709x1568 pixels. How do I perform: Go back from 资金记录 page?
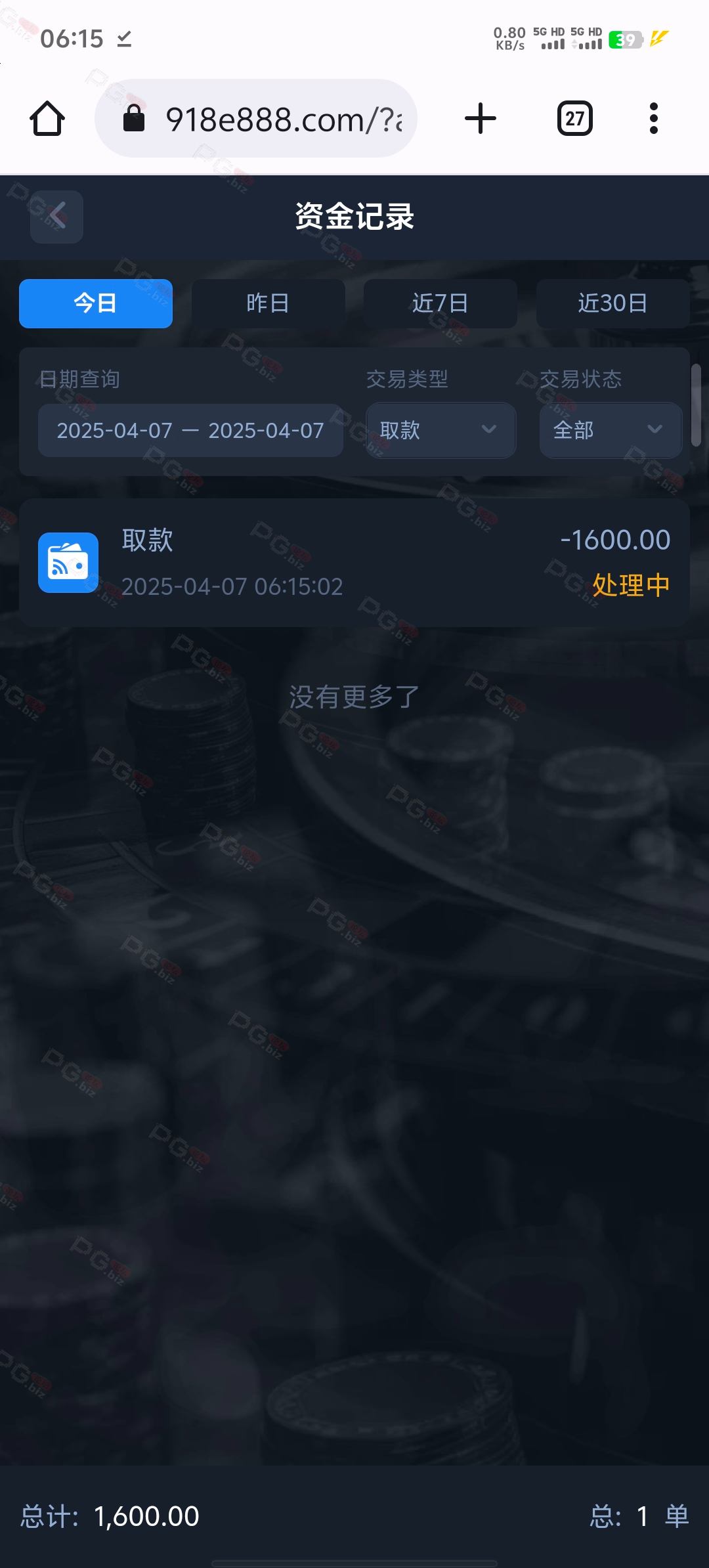pos(56,217)
